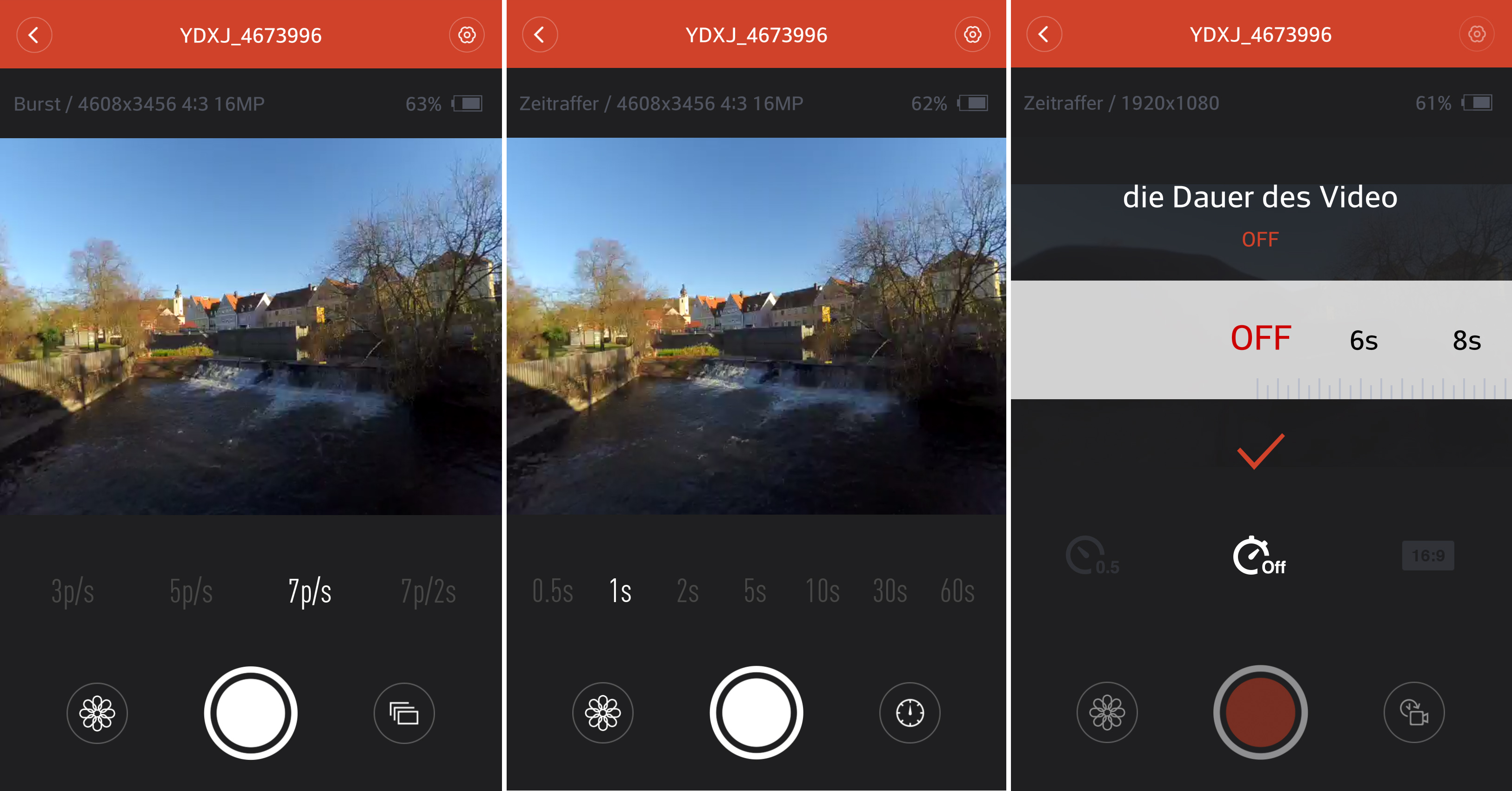This screenshot has height=791, width=1512.
Task: Set video duration to 8s
Action: coord(1466,340)
